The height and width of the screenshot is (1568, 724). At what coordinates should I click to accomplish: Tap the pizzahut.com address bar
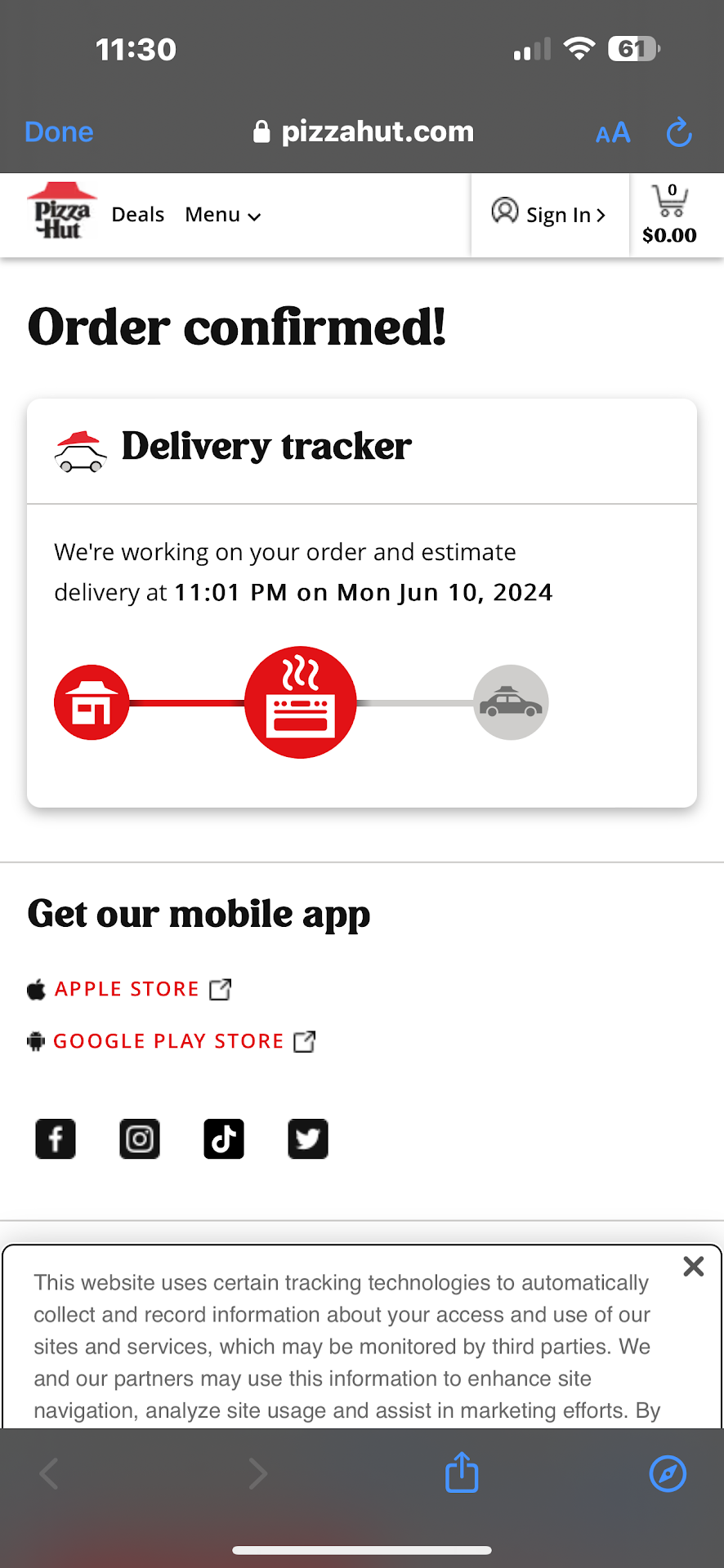tap(364, 132)
